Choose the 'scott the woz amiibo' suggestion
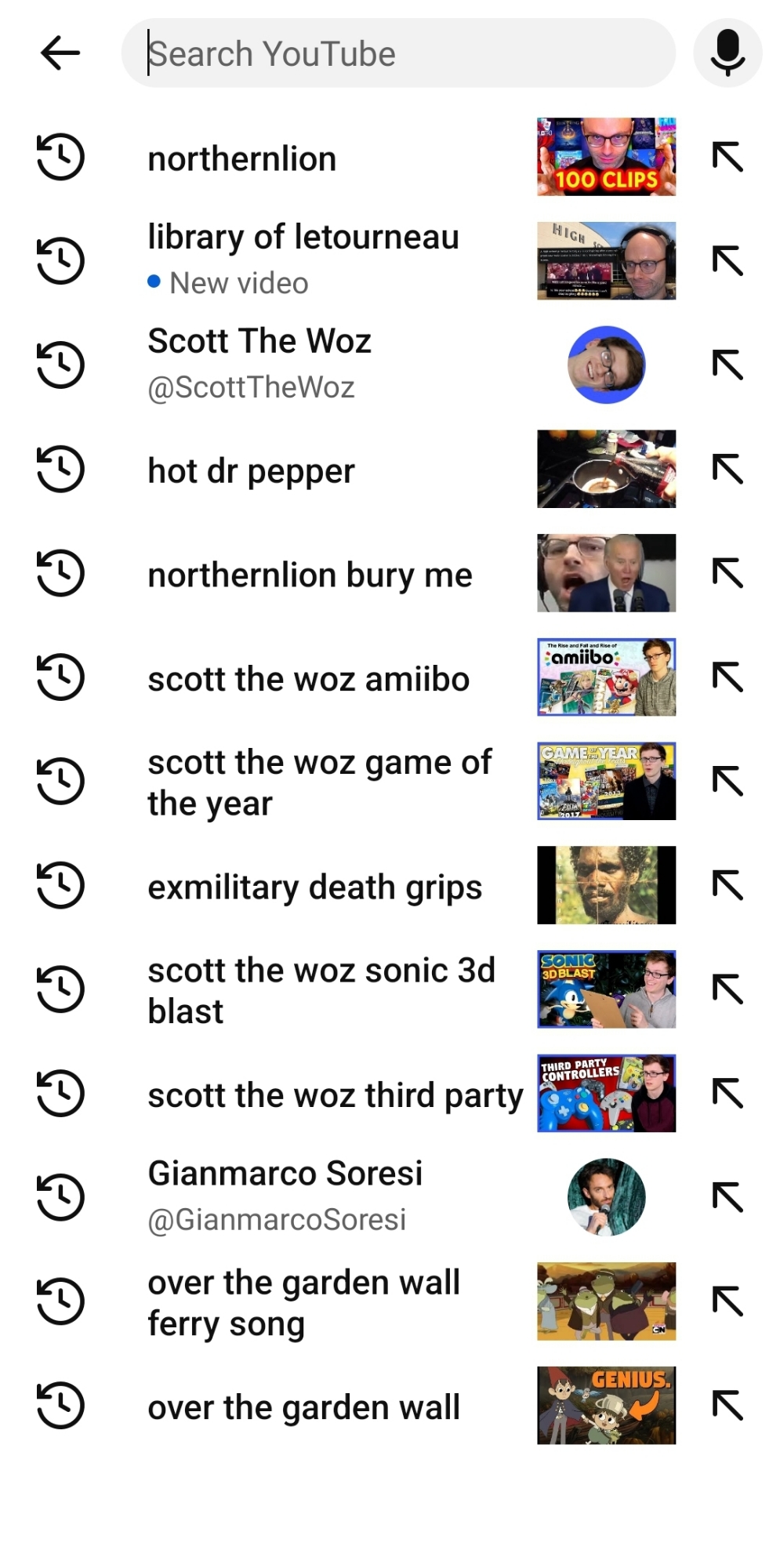This screenshot has height=1568, width=780. click(x=309, y=680)
